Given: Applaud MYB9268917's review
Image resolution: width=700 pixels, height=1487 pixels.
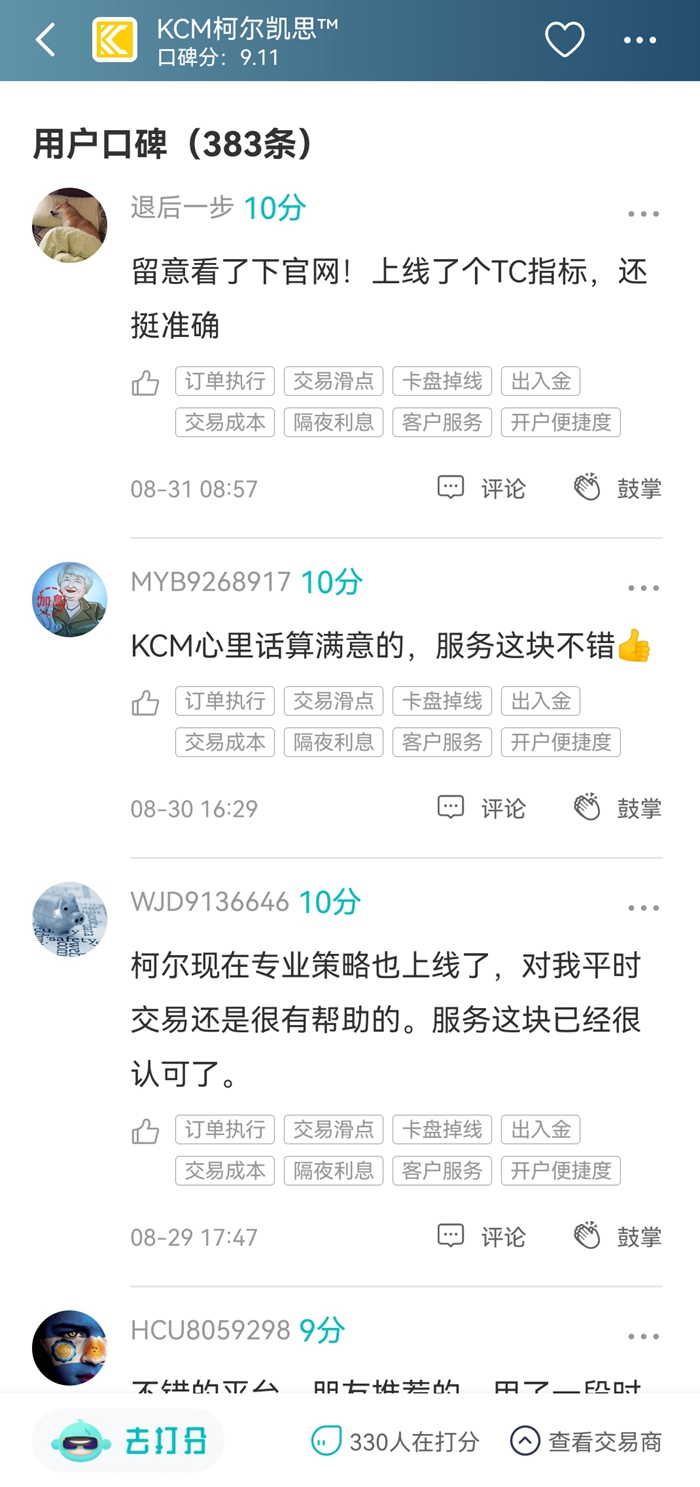Looking at the screenshot, I should [x=617, y=808].
